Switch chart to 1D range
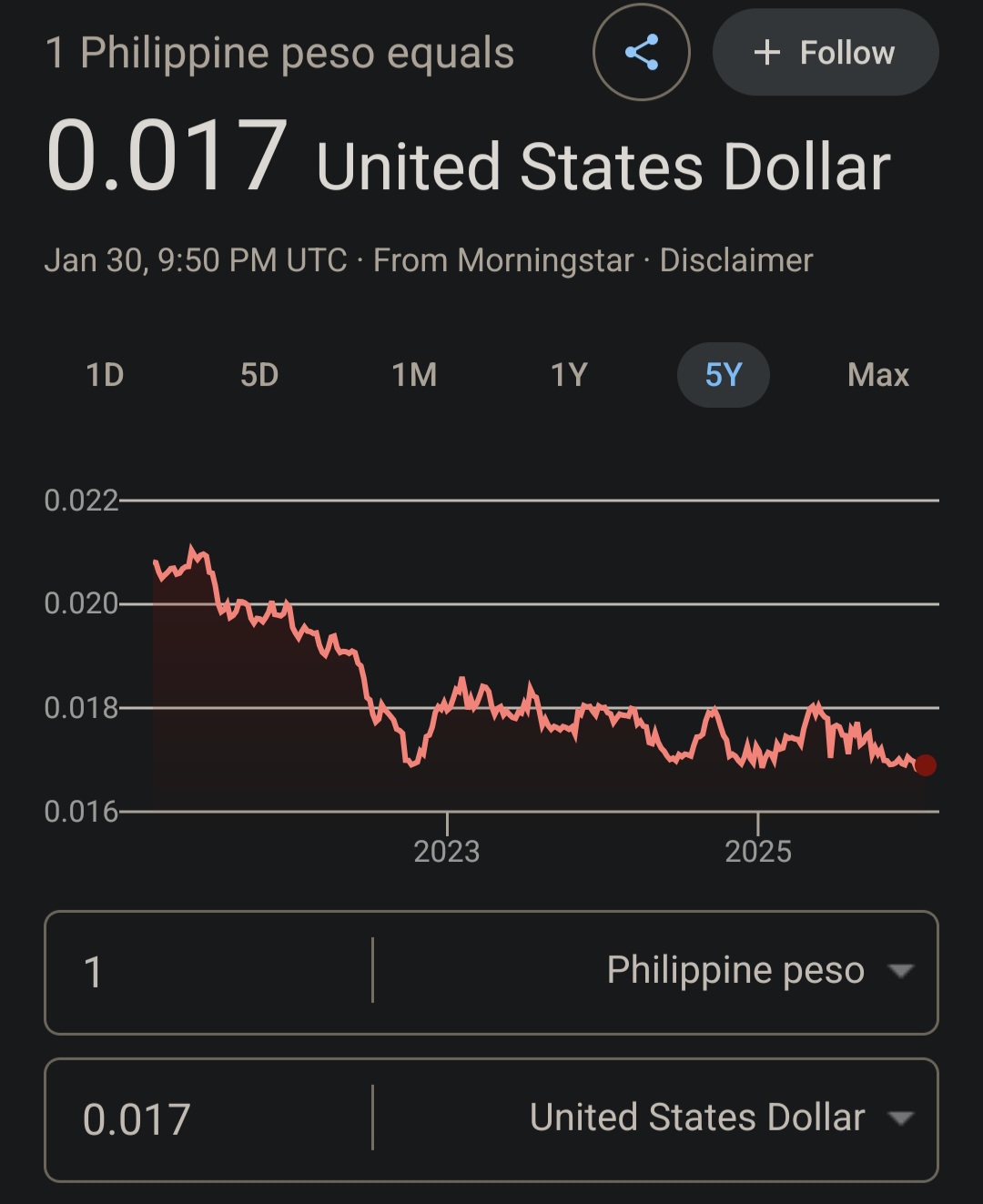983x1204 pixels. pyautogui.click(x=105, y=375)
